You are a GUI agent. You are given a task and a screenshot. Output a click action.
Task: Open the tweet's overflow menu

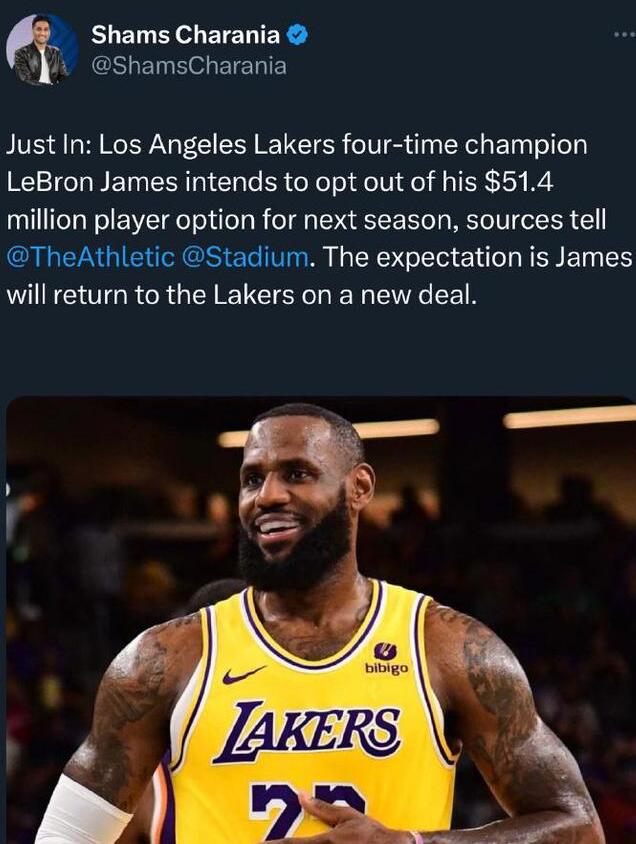point(622,35)
